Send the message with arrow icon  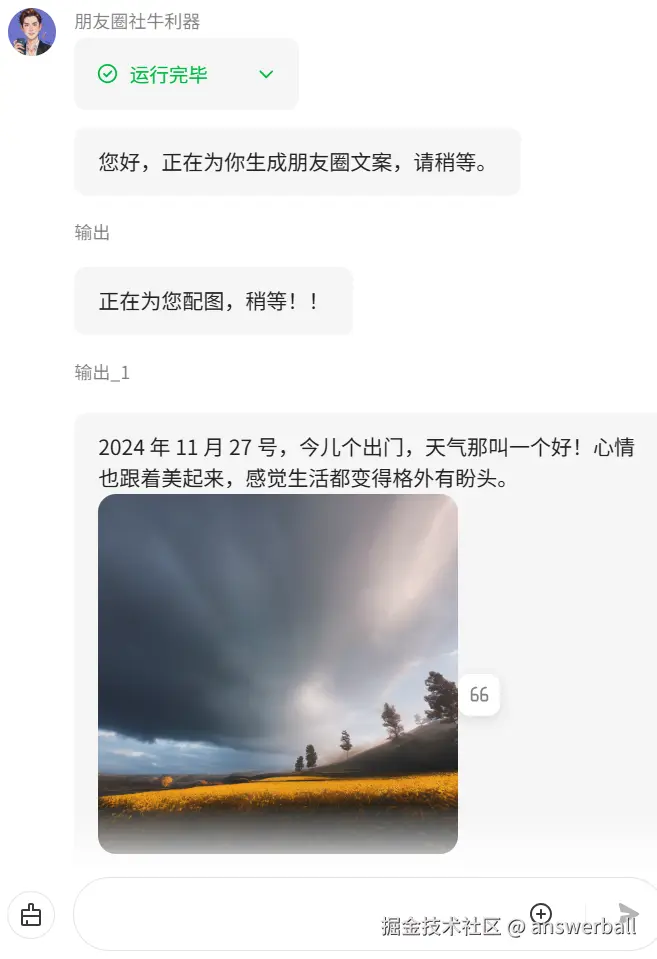pyautogui.click(x=628, y=914)
